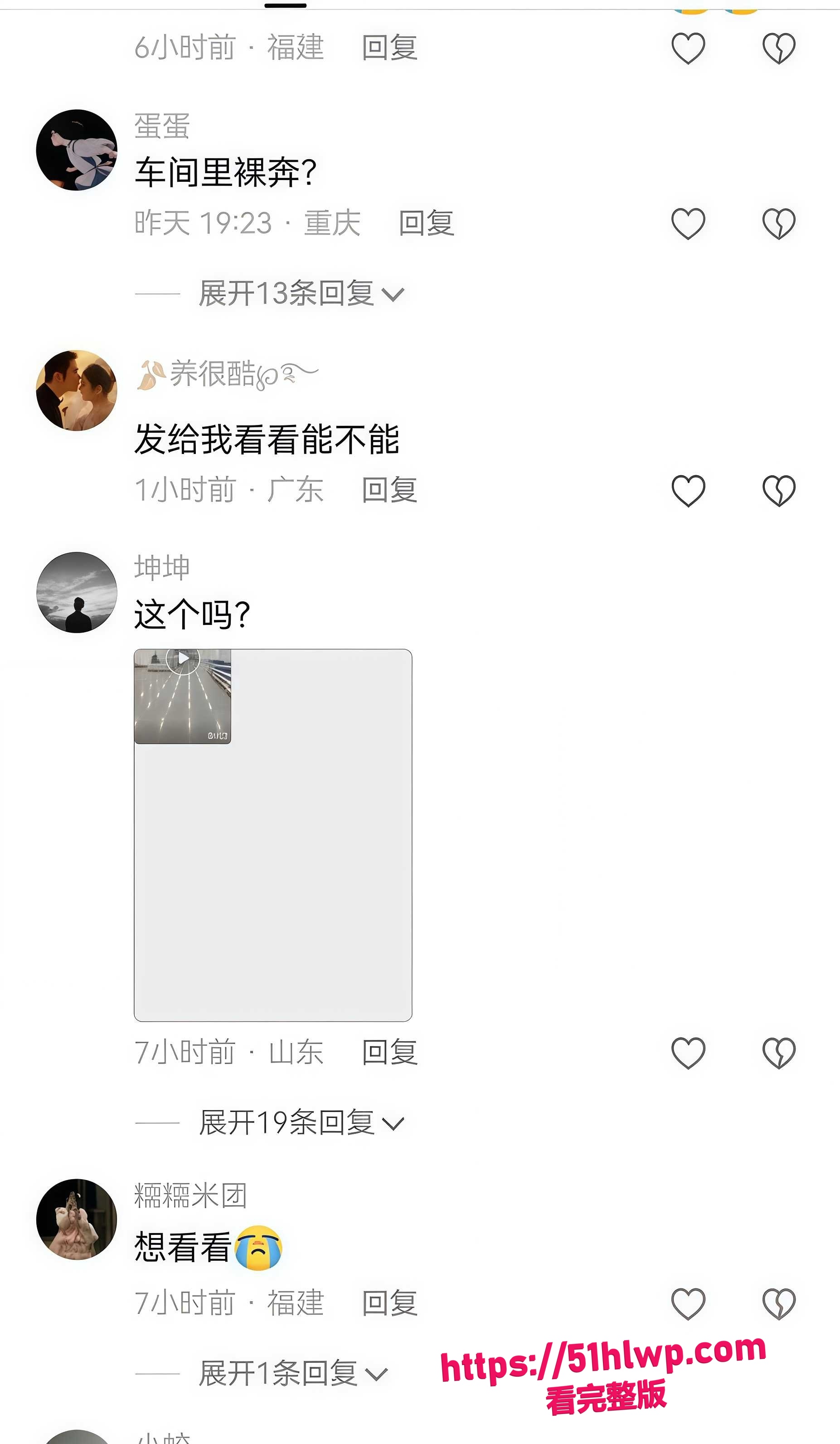Reply to the comment 发给我看看能不能
This screenshot has height=1444, width=840.
pyautogui.click(x=389, y=491)
